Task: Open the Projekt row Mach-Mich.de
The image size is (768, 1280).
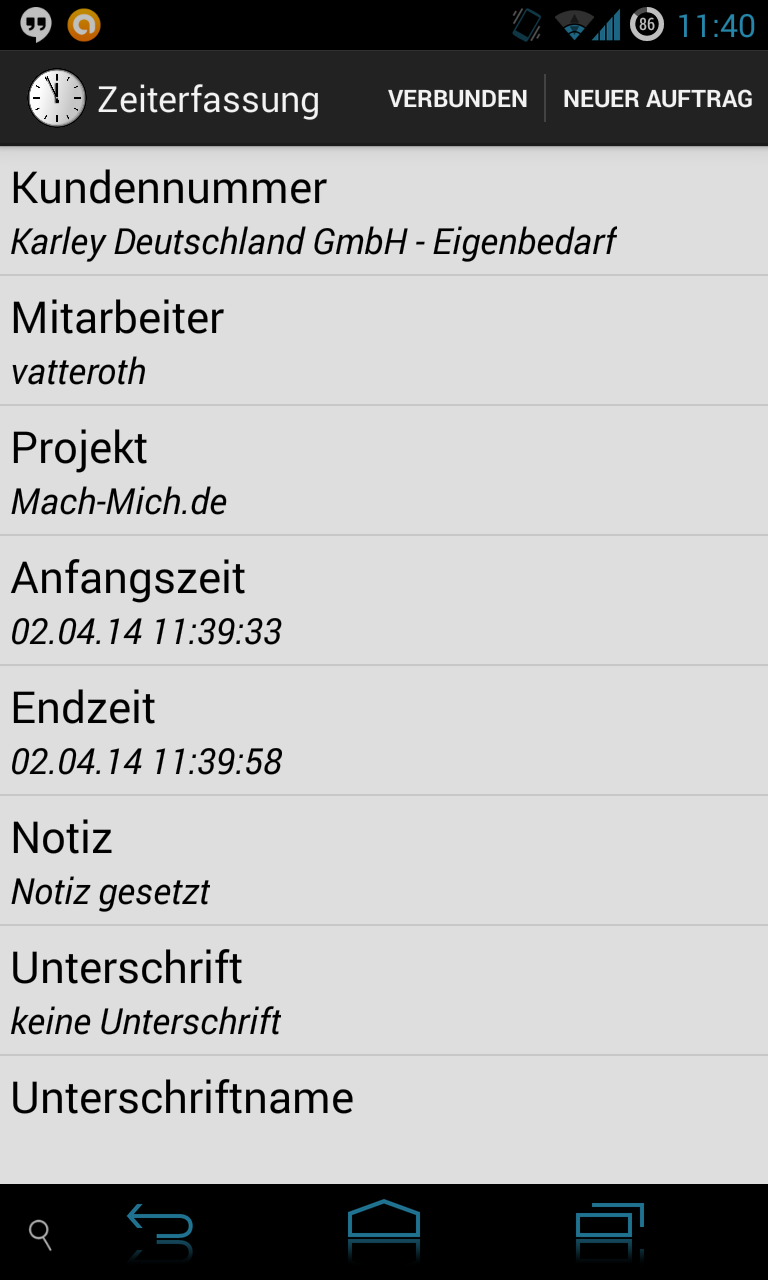Action: point(384,471)
